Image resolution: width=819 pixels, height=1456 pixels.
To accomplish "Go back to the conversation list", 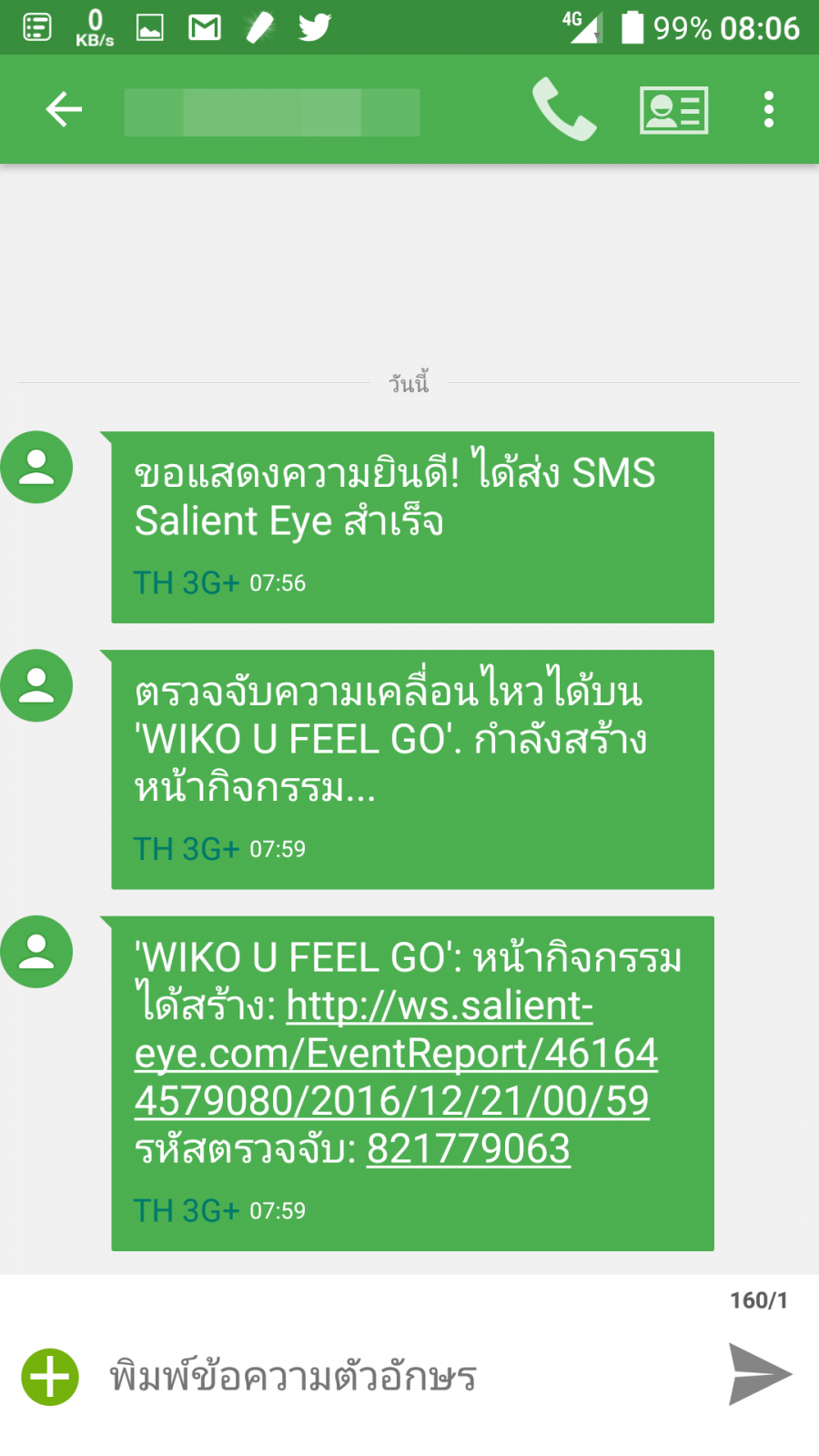I will 64,110.
